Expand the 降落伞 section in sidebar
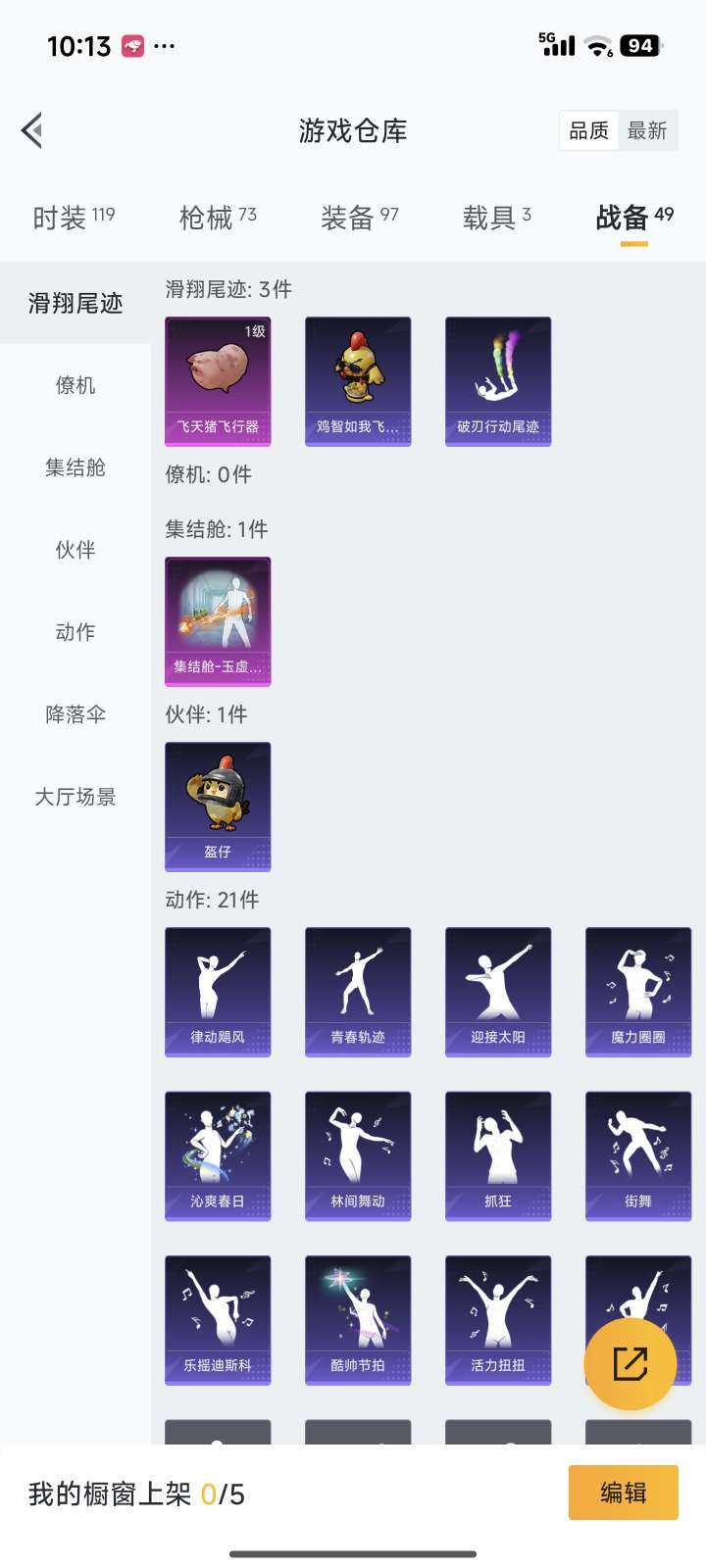Screen dimensions: 706x1568 click(74, 714)
